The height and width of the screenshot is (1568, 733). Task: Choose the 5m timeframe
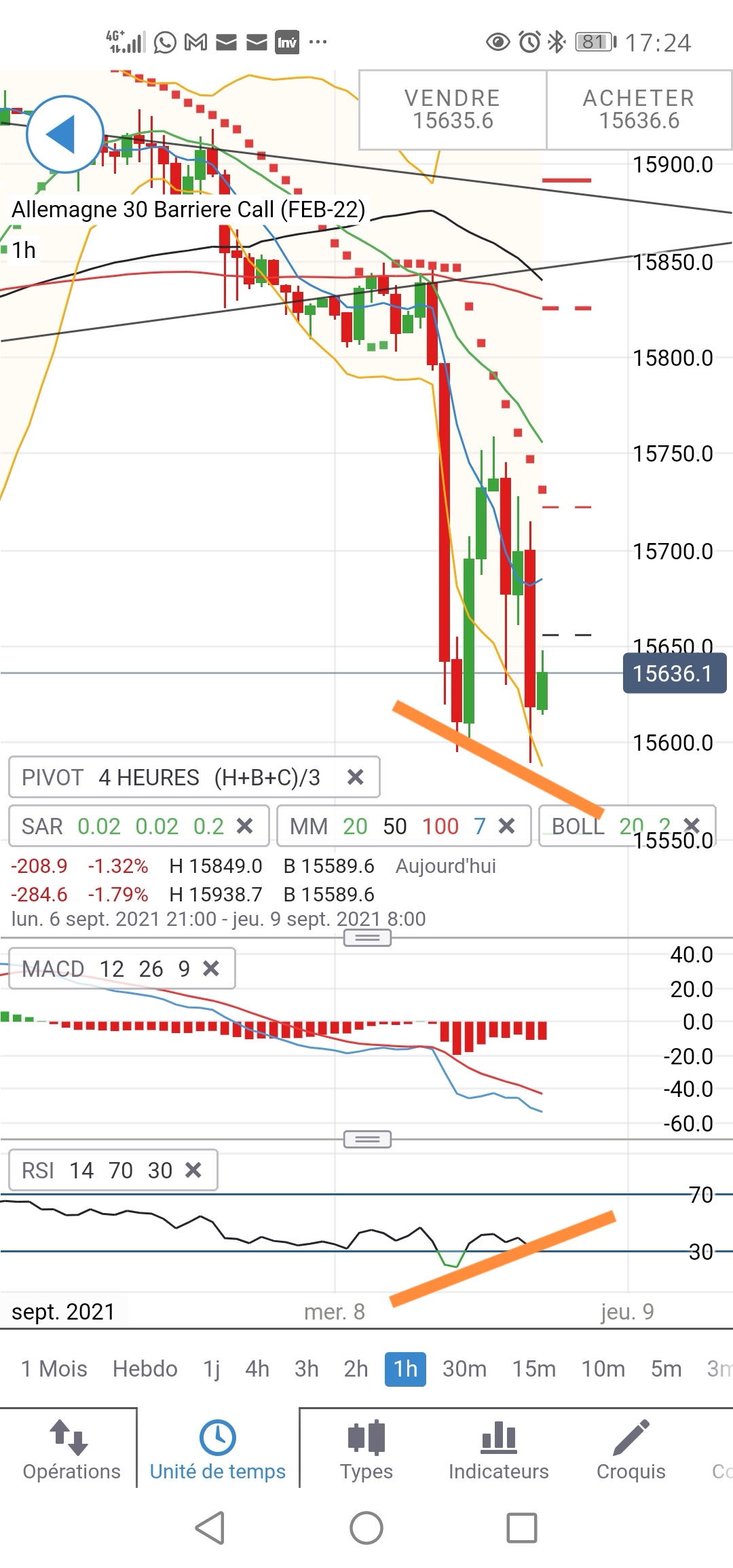pos(666,1369)
